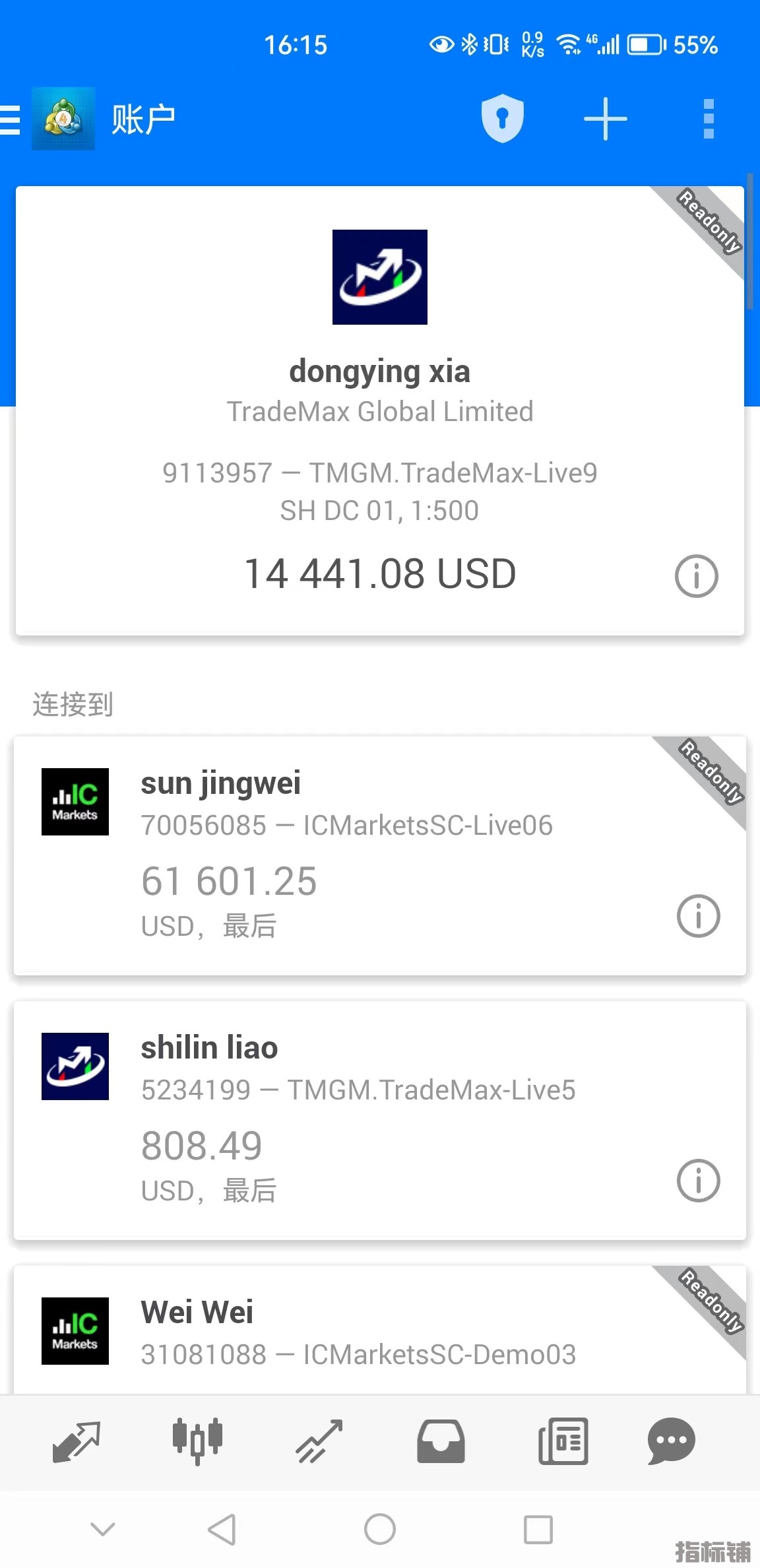Go back using system back button
The image size is (760, 1568).
coord(222,1529)
